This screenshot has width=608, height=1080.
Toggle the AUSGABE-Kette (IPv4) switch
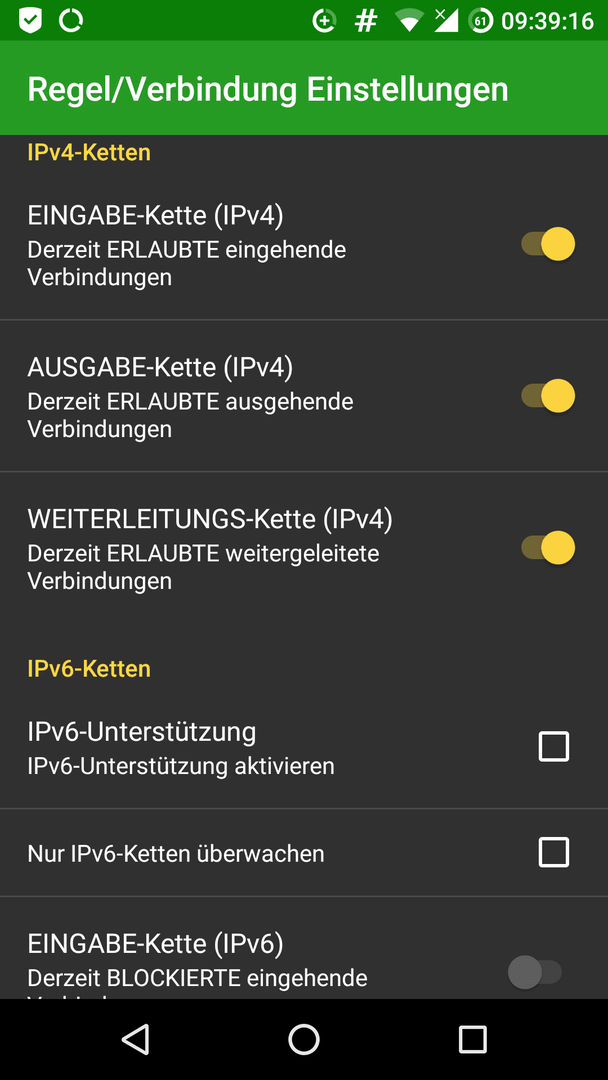[x=548, y=396]
